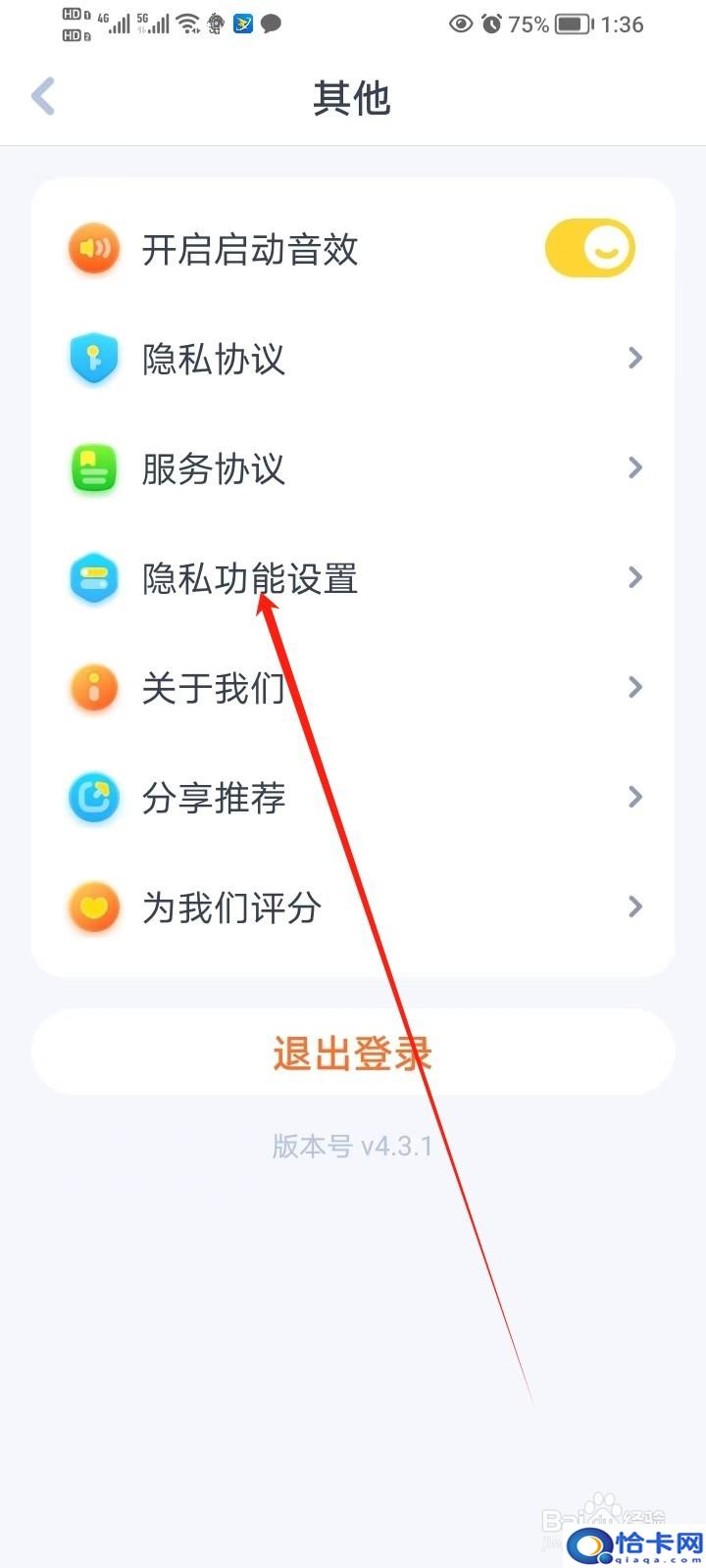The width and height of the screenshot is (706, 1568).
Task: Tap the 退出登录 button
Action: 353,1053
